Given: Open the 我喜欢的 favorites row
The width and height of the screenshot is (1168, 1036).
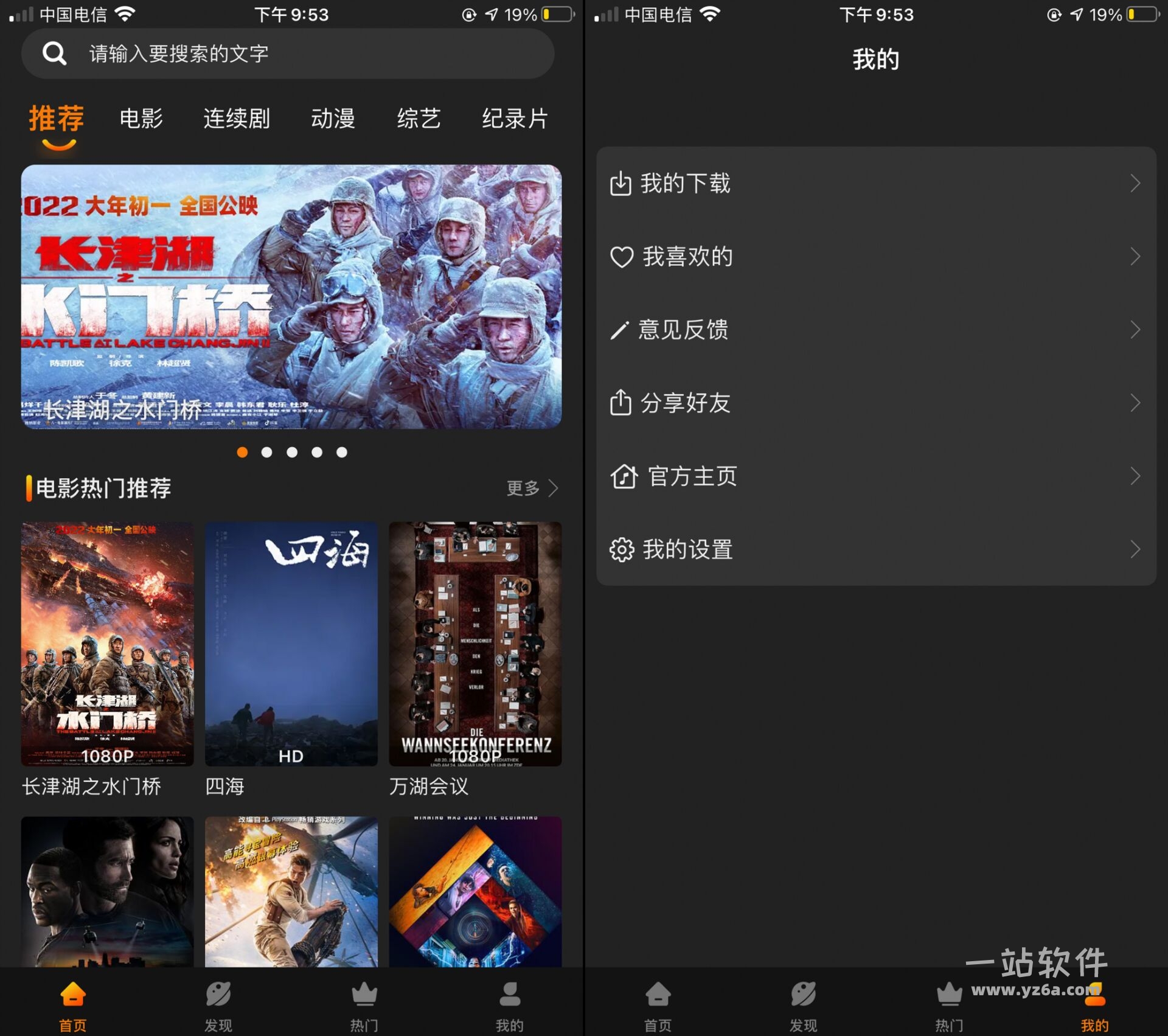Looking at the screenshot, I should [875, 256].
